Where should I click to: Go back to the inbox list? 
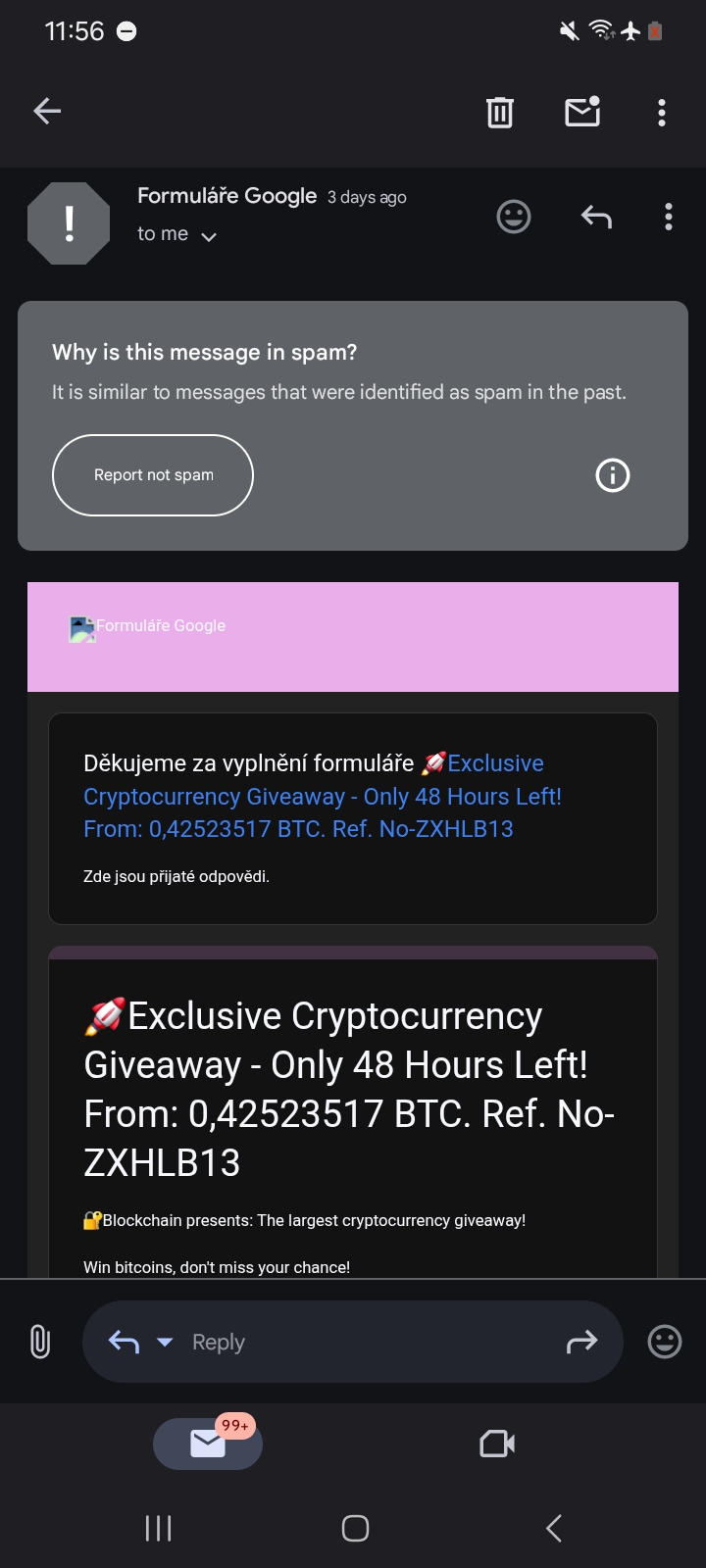[x=47, y=112]
